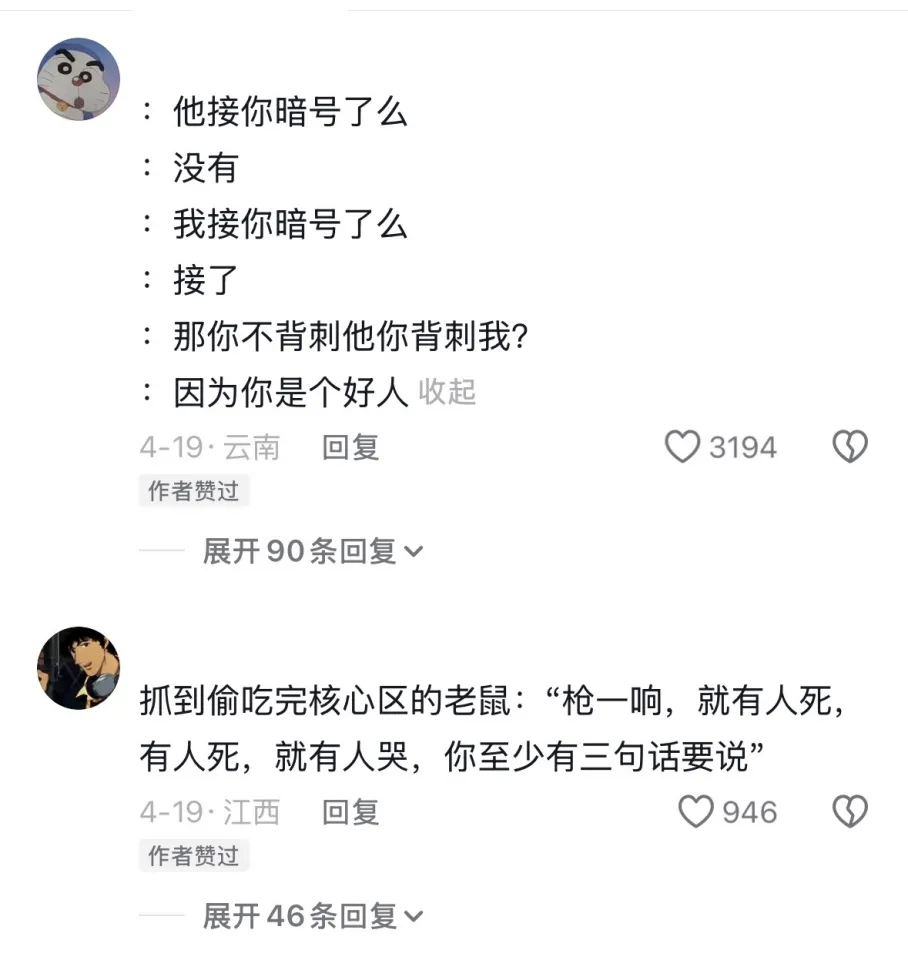This screenshot has height=970, width=908.
Task: Open the Doraemon-avatar commenter's profile
Action: (79, 79)
